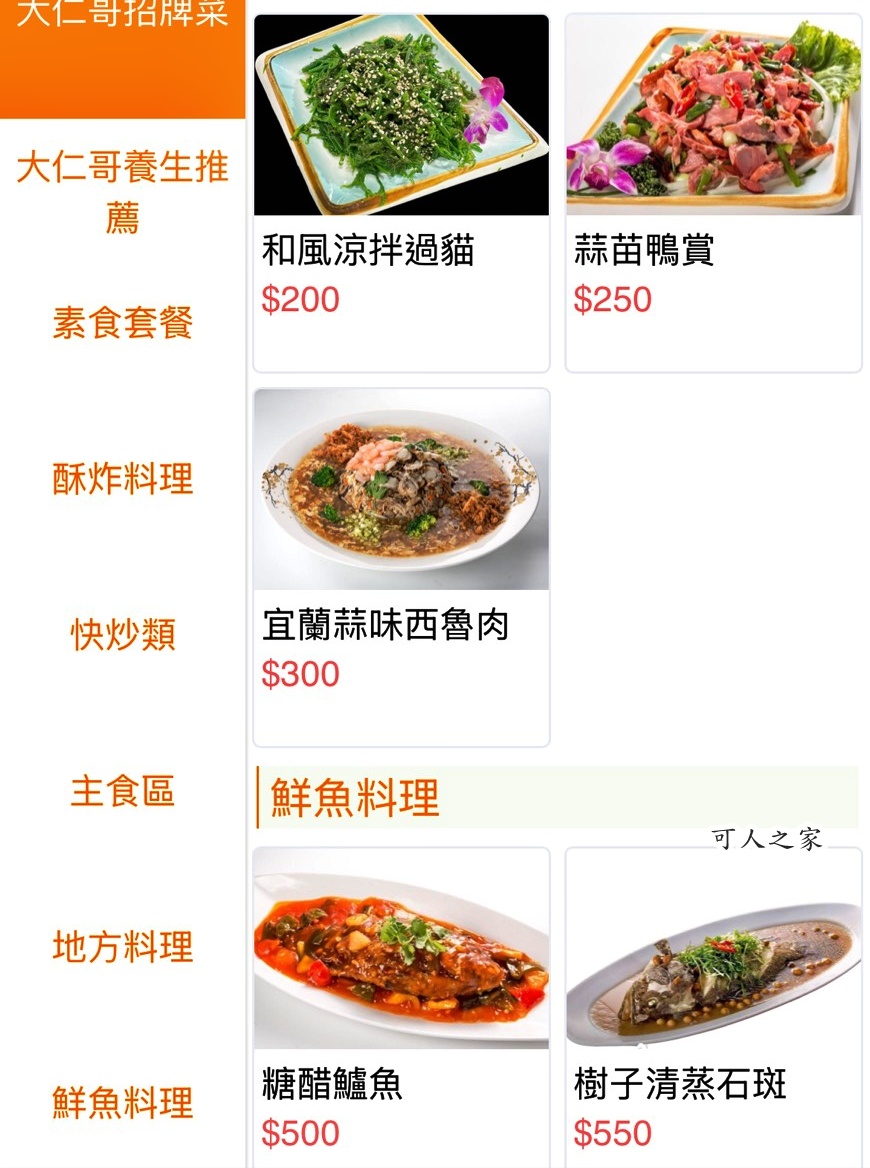Image resolution: width=870 pixels, height=1168 pixels.
Task: Click the $300 price on 西魯肉 card
Action: [300, 675]
